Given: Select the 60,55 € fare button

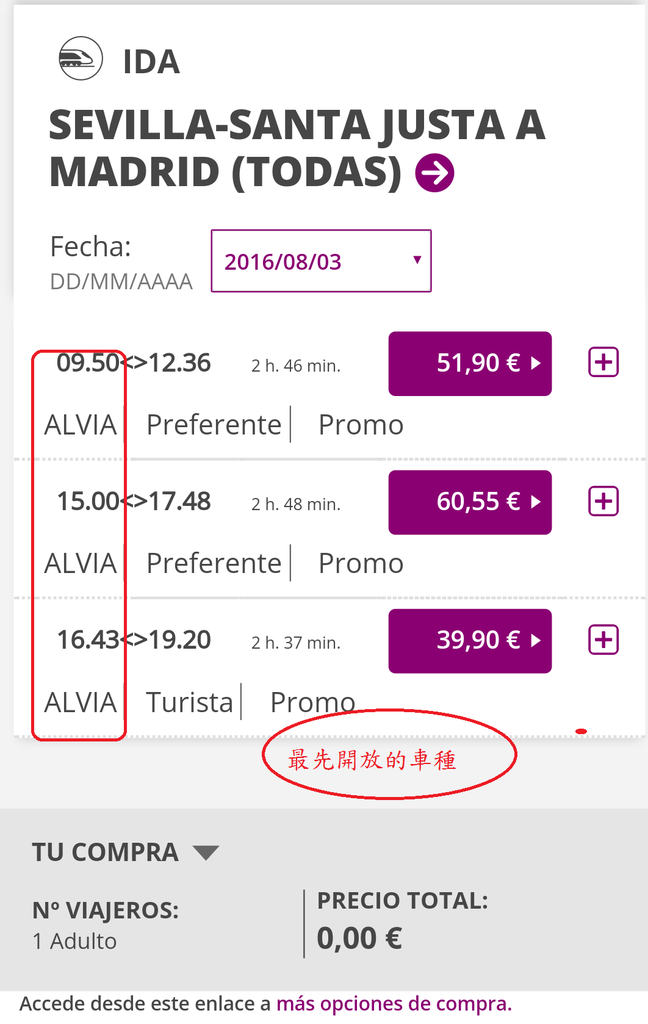Looking at the screenshot, I should [x=470, y=502].
